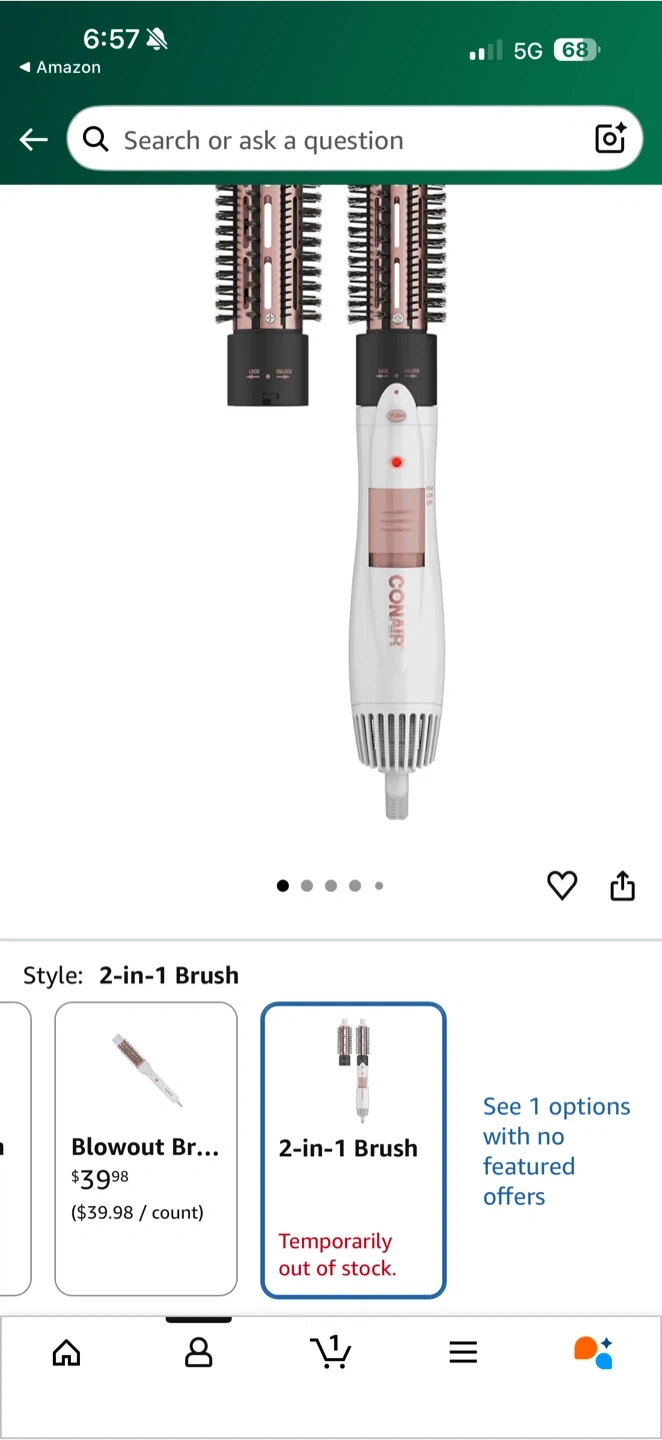Open See 1 options with no featured offers
The image size is (662, 1440).
(556, 1151)
